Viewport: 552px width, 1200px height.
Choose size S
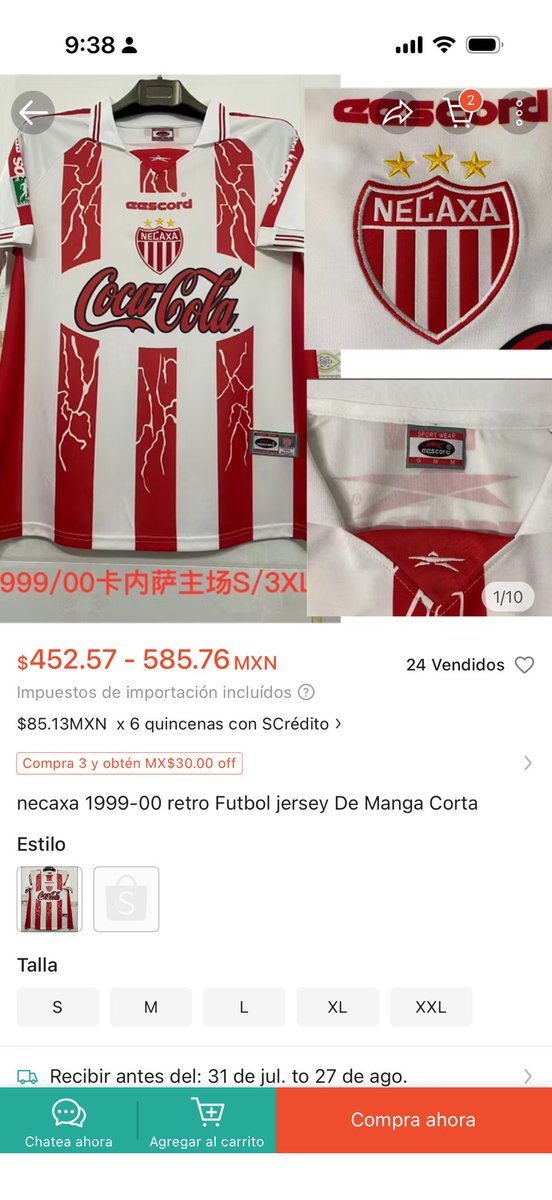(x=58, y=1007)
